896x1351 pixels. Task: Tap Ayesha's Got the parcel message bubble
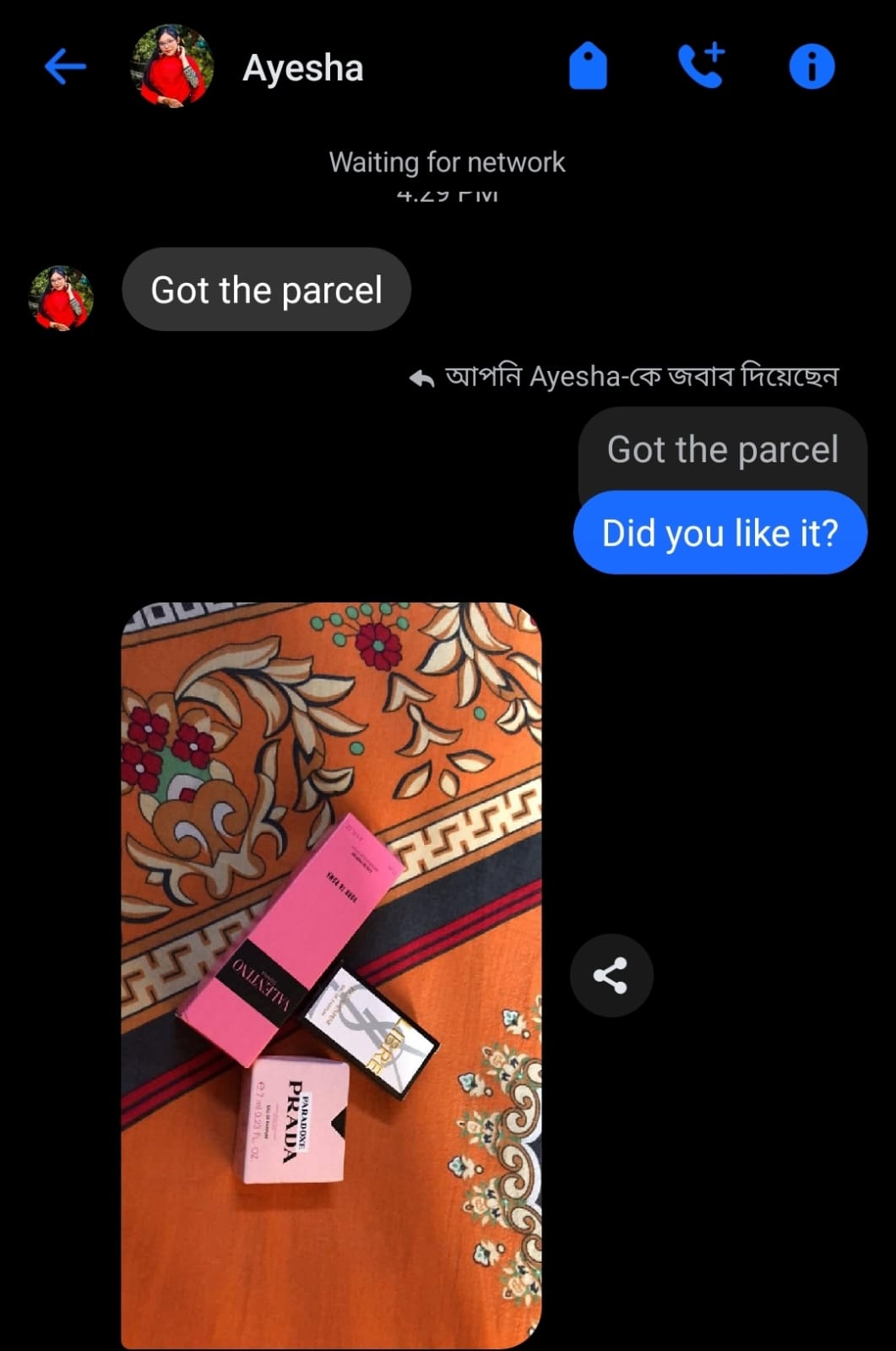tap(266, 290)
